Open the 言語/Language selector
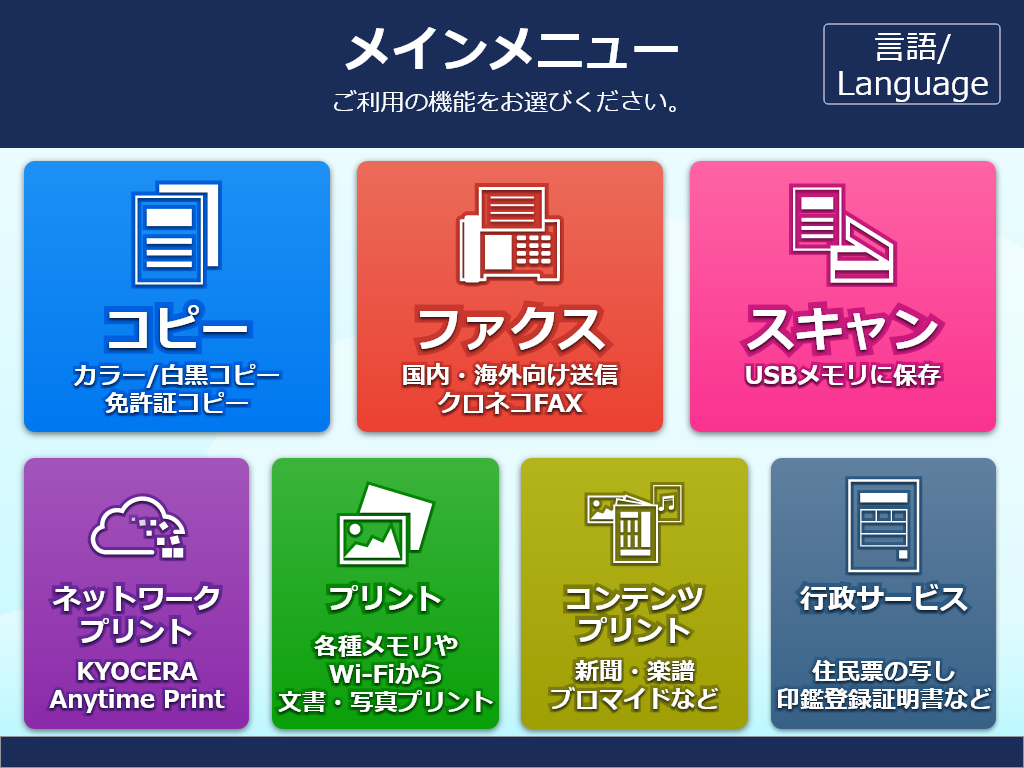Image resolution: width=1024 pixels, height=768 pixels. point(911,64)
